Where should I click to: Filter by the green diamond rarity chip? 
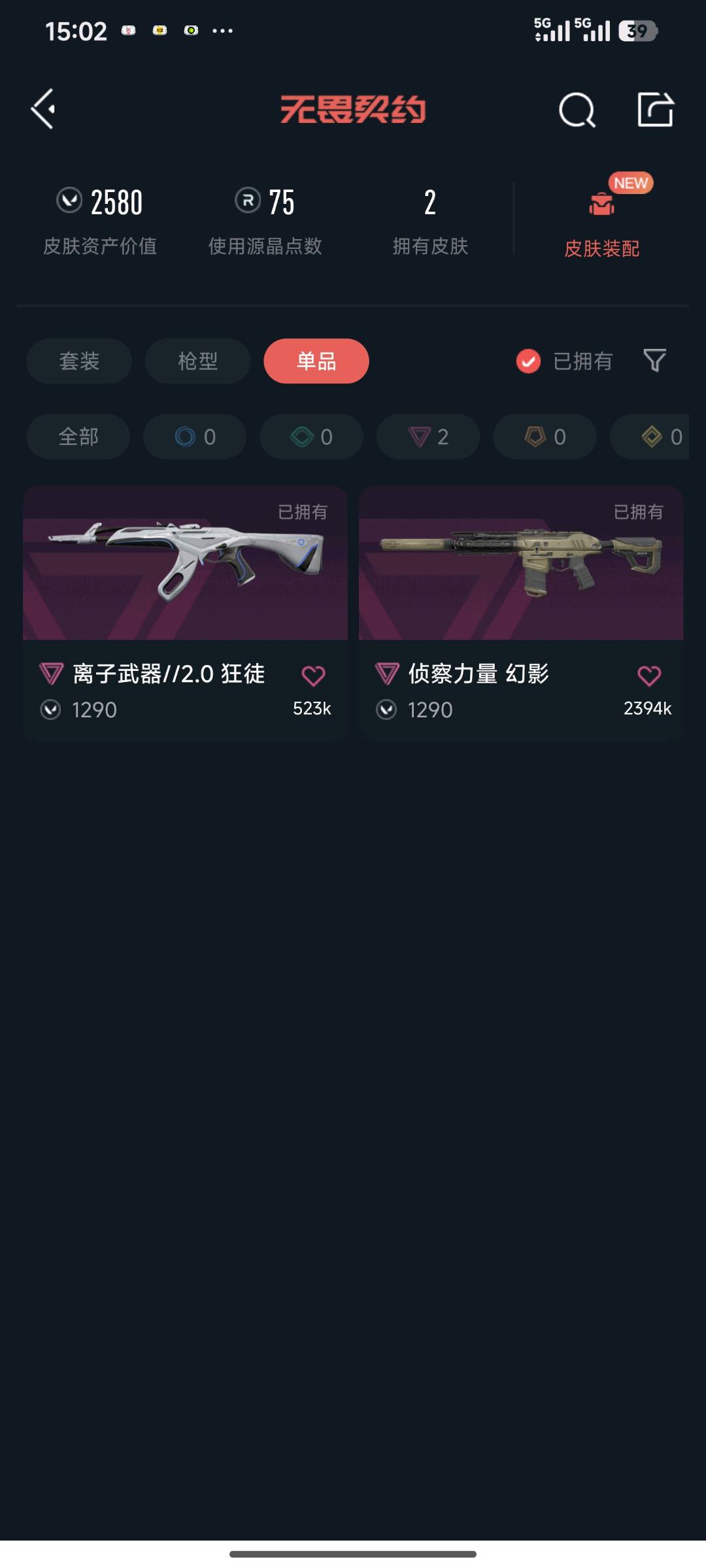311,436
